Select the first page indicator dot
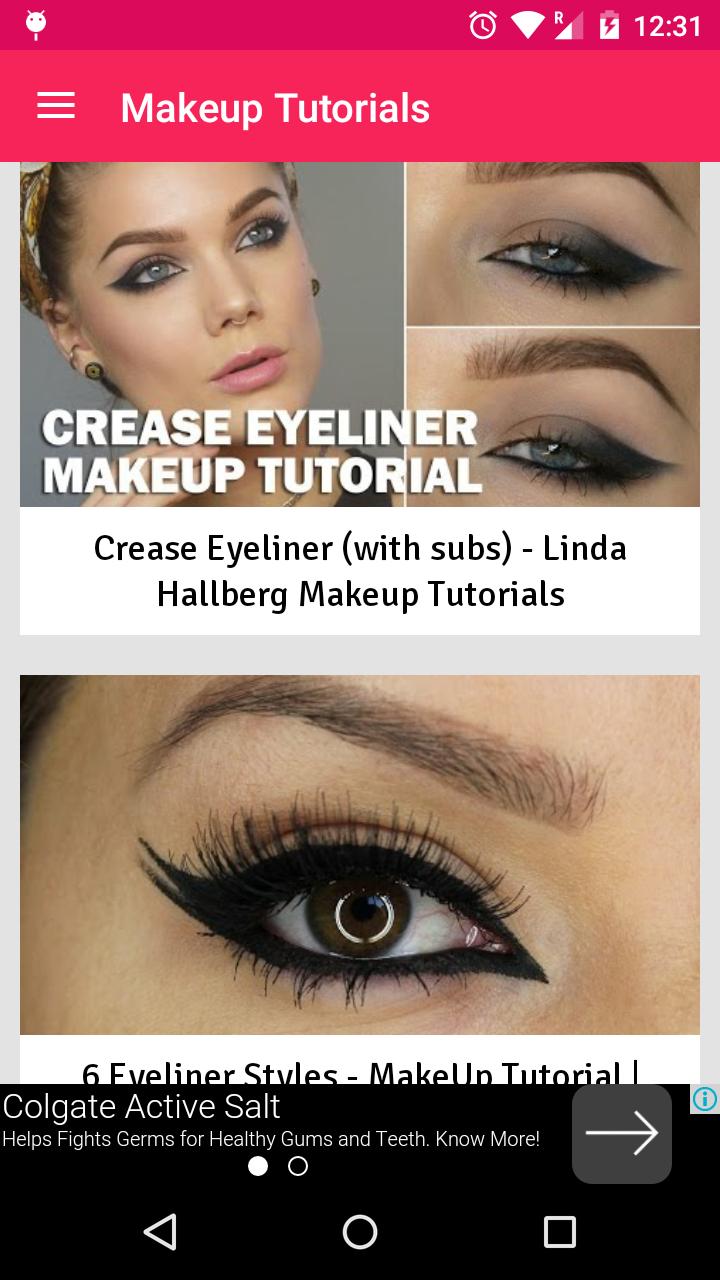The height and width of the screenshot is (1280, 720). (x=258, y=1166)
